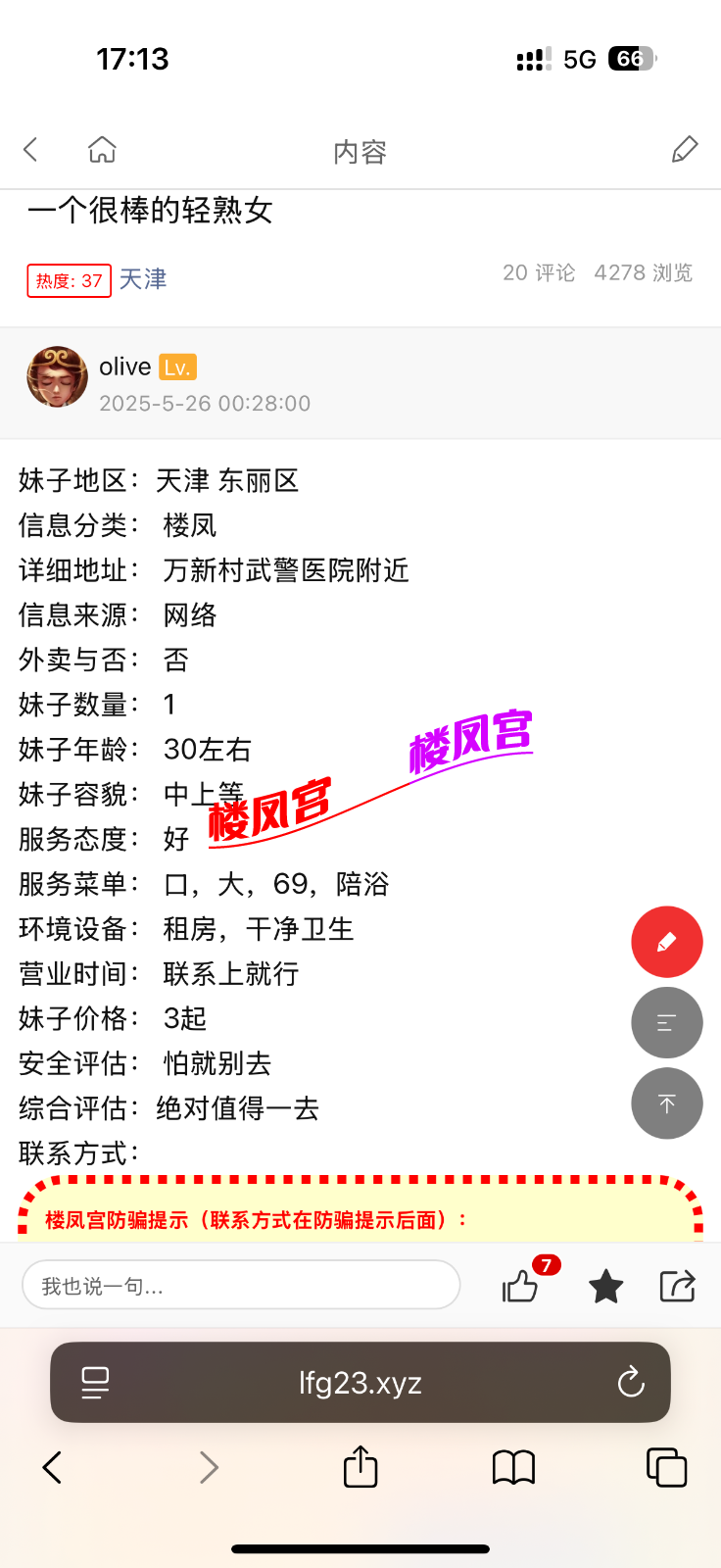The image size is (721, 1568).
Task: Enable reader mode from the address bar icon
Action: click(x=93, y=1382)
